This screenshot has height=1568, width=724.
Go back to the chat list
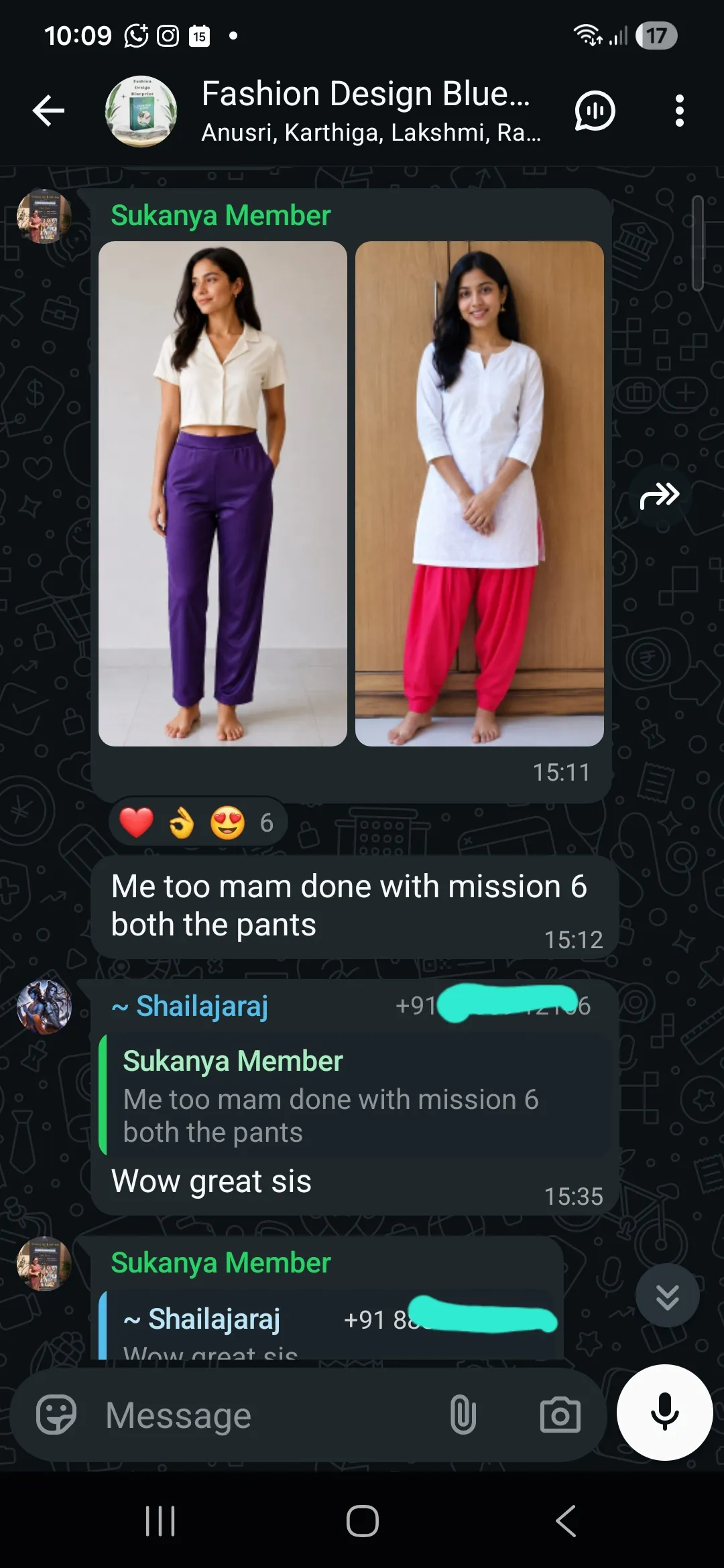(x=48, y=111)
